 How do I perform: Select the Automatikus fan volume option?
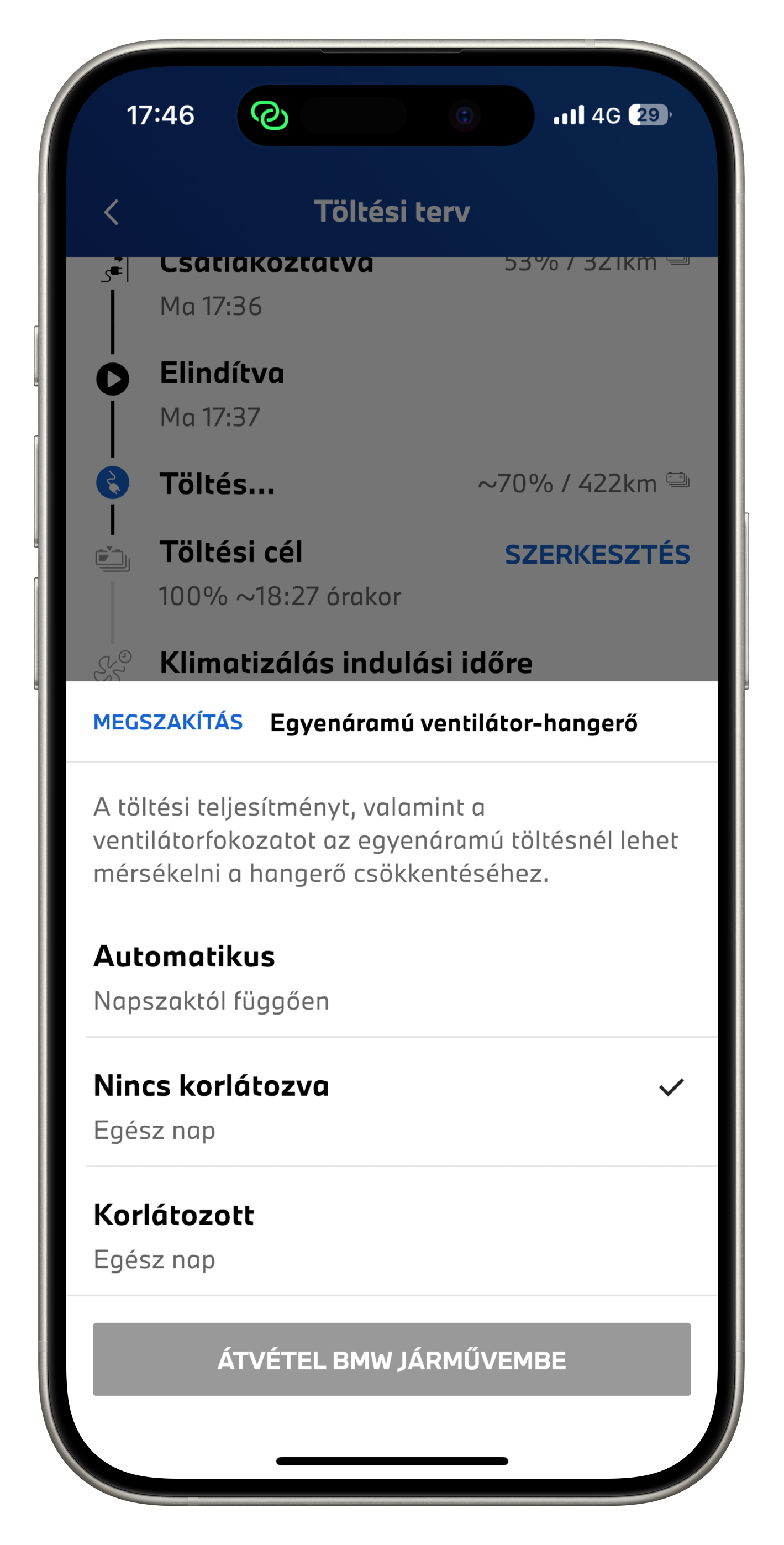pos(392,976)
